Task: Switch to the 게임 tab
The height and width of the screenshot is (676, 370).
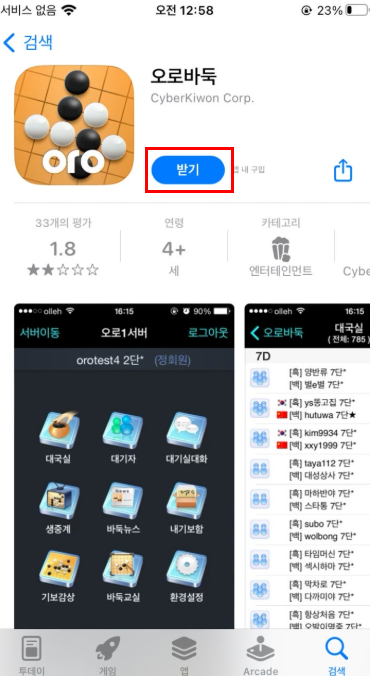Action: tap(108, 655)
